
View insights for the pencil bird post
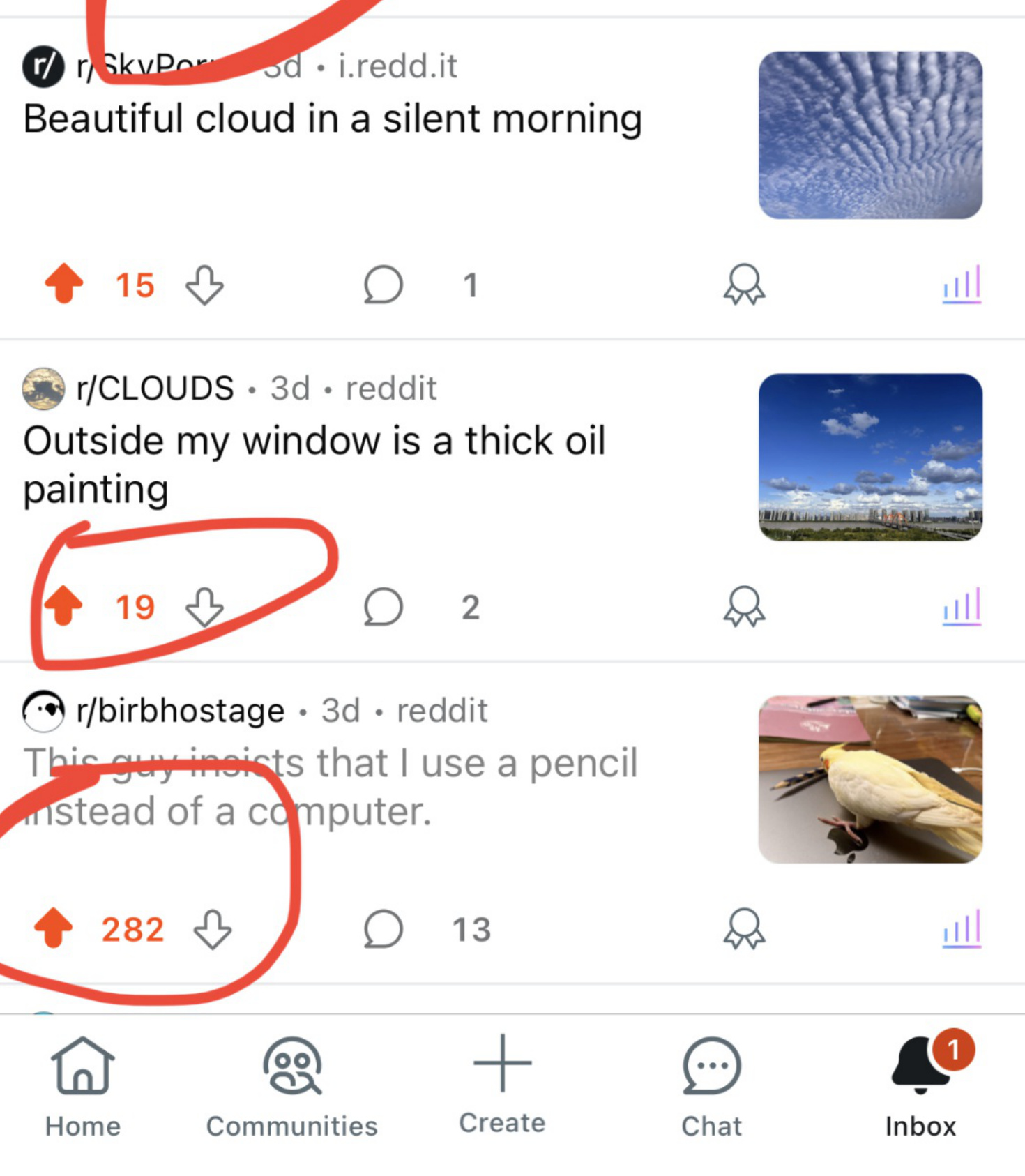(x=962, y=929)
